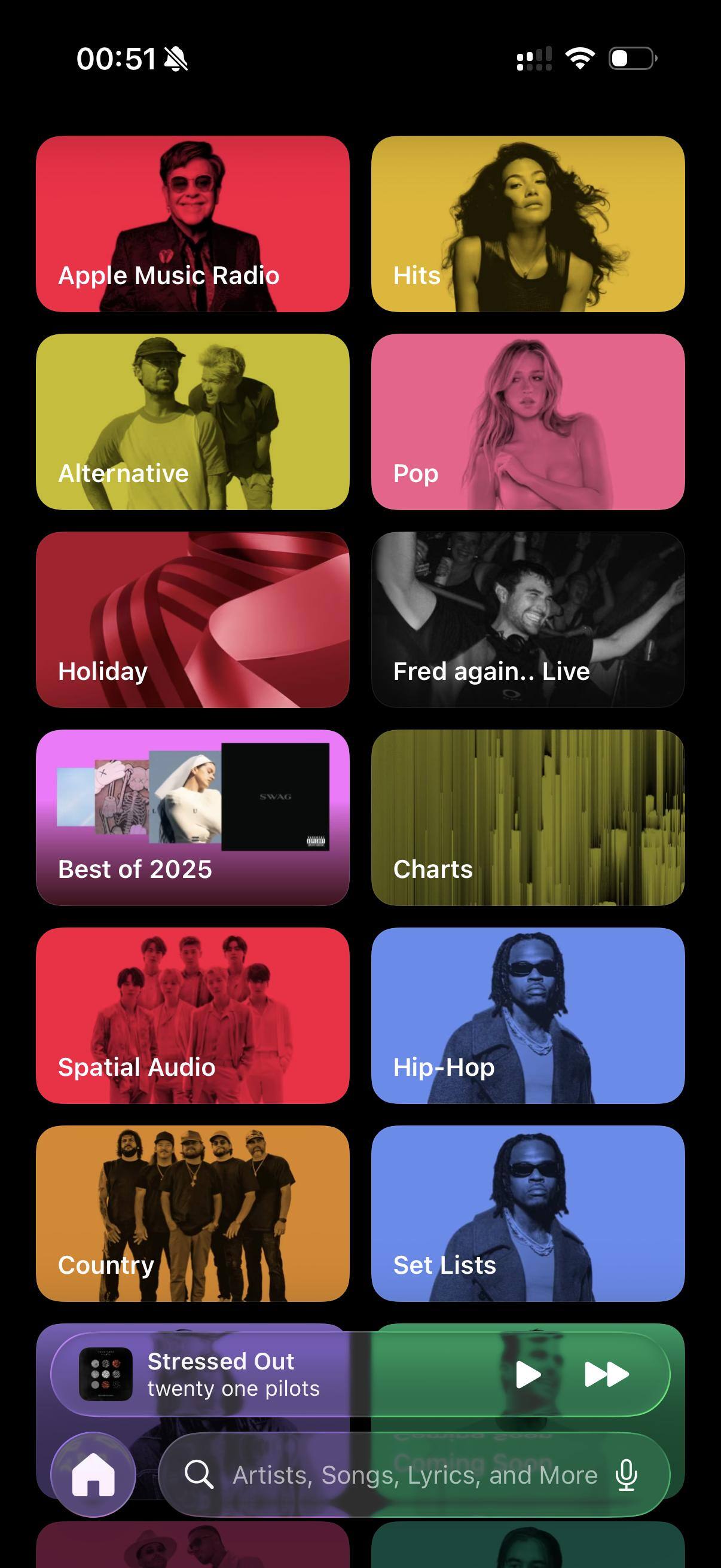Open the Apple Music Radio category

(x=193, y=224)
